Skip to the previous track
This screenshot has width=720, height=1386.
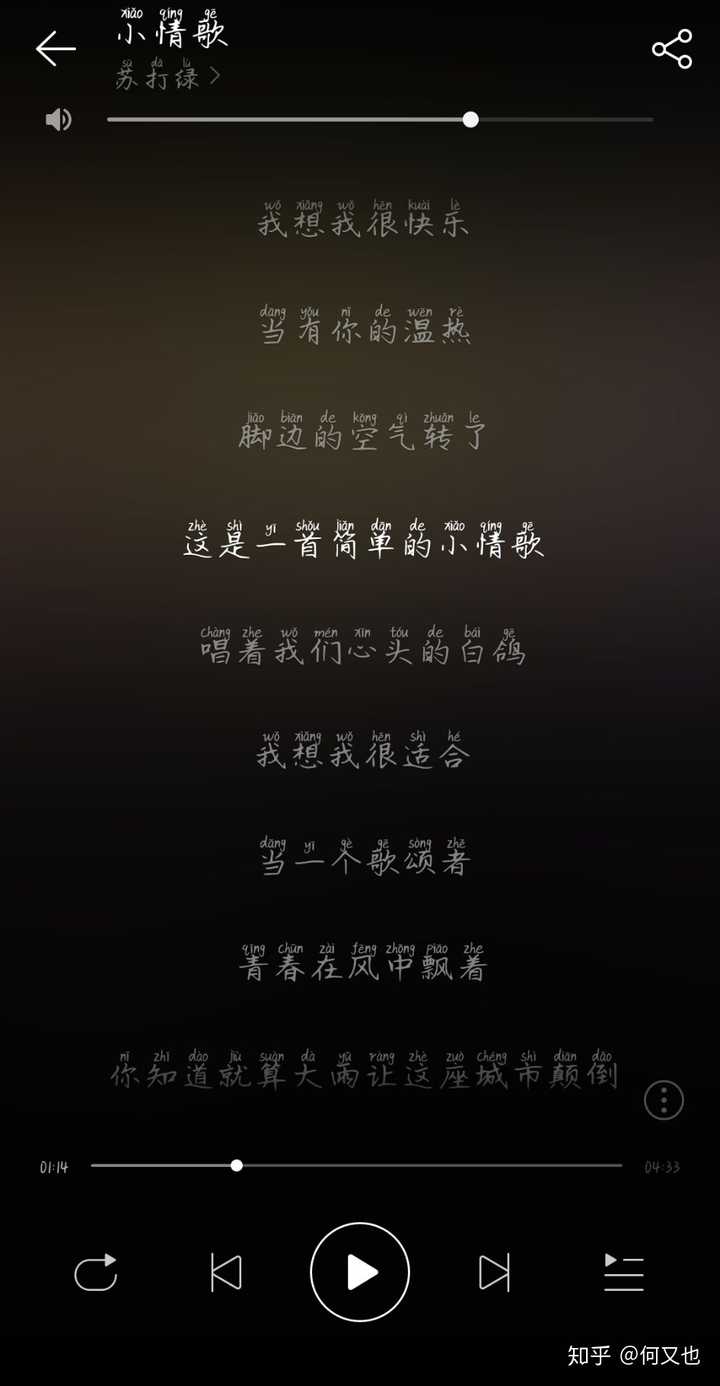226,1273
